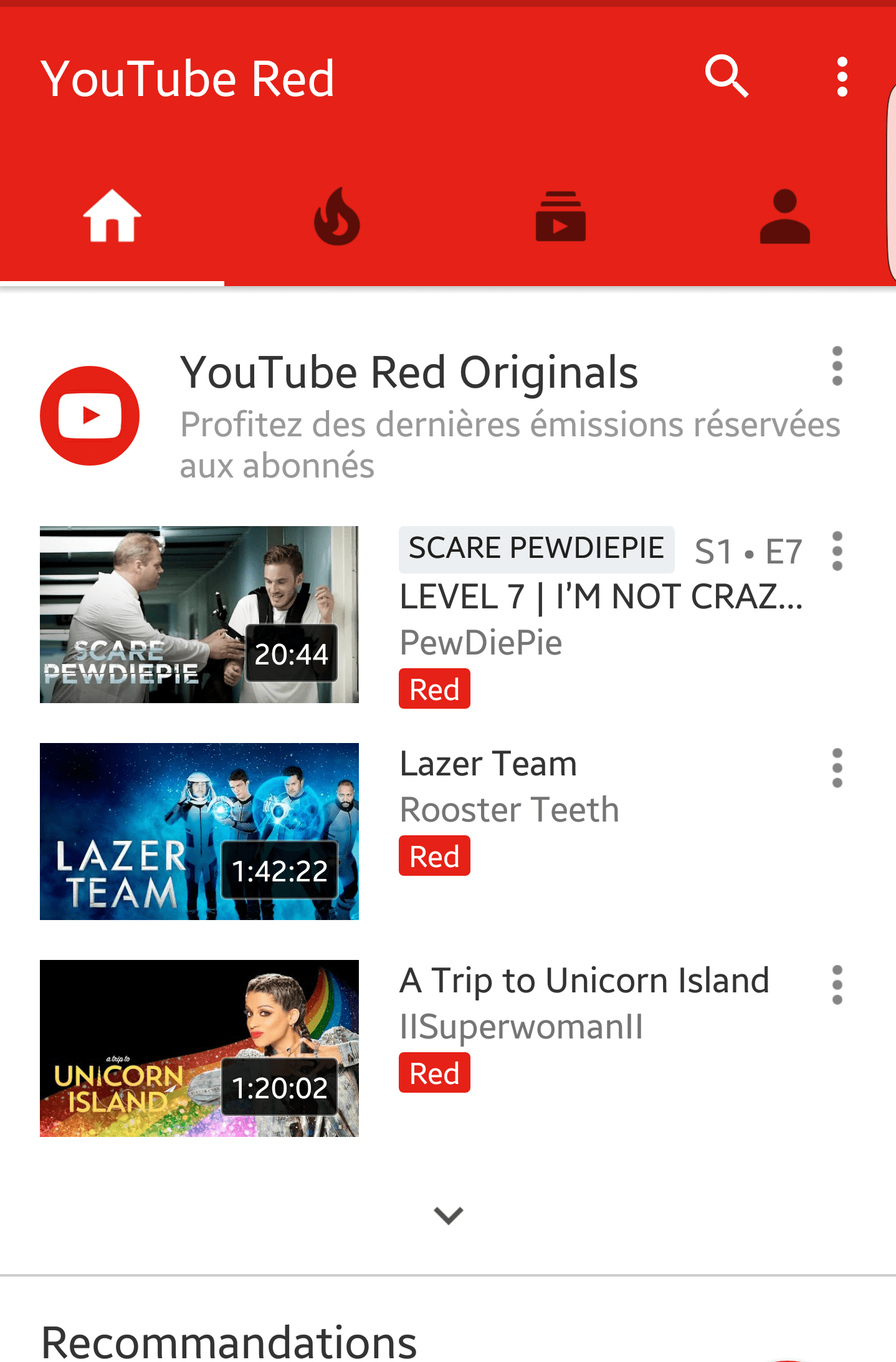This screenshot has width=896, height=1362.
Task: Open more options for Scare PewDiePie video
Action: point(837,551)
